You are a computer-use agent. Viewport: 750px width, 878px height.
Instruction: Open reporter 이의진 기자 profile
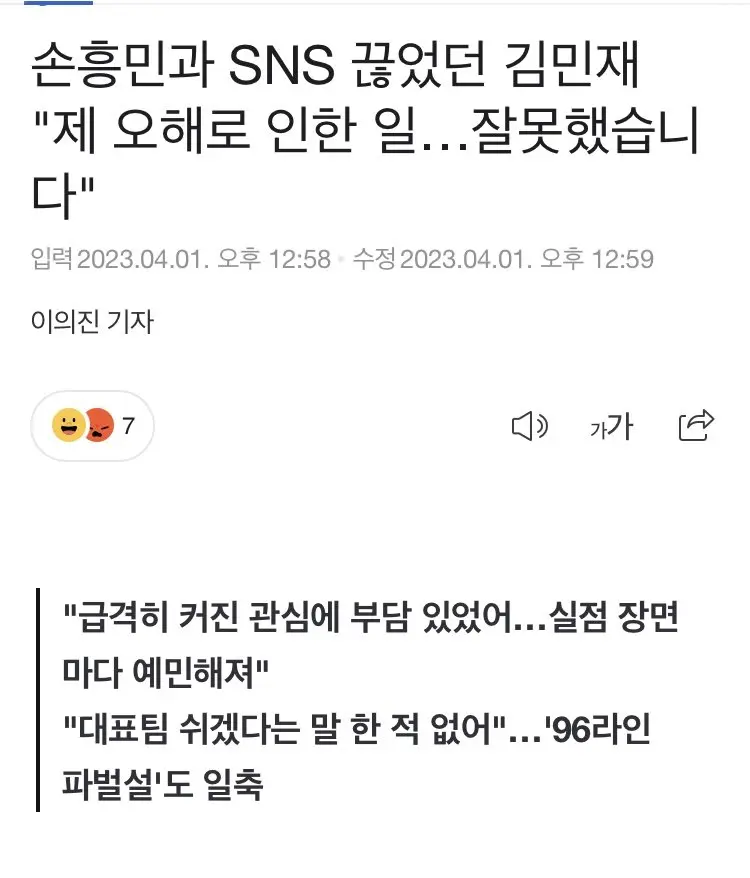click(x=92, y=321)
